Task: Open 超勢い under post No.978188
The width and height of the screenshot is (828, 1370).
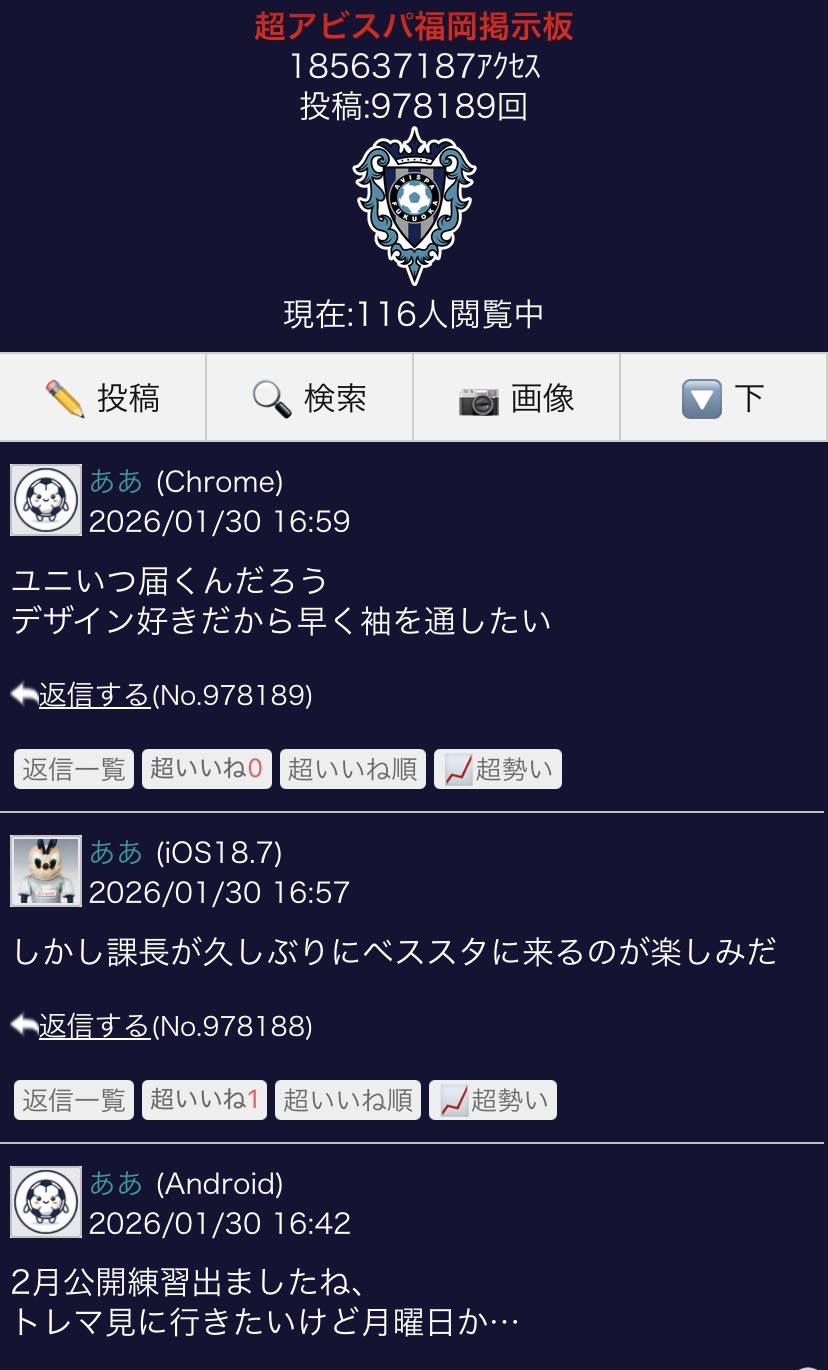Action: (492, 1100)
